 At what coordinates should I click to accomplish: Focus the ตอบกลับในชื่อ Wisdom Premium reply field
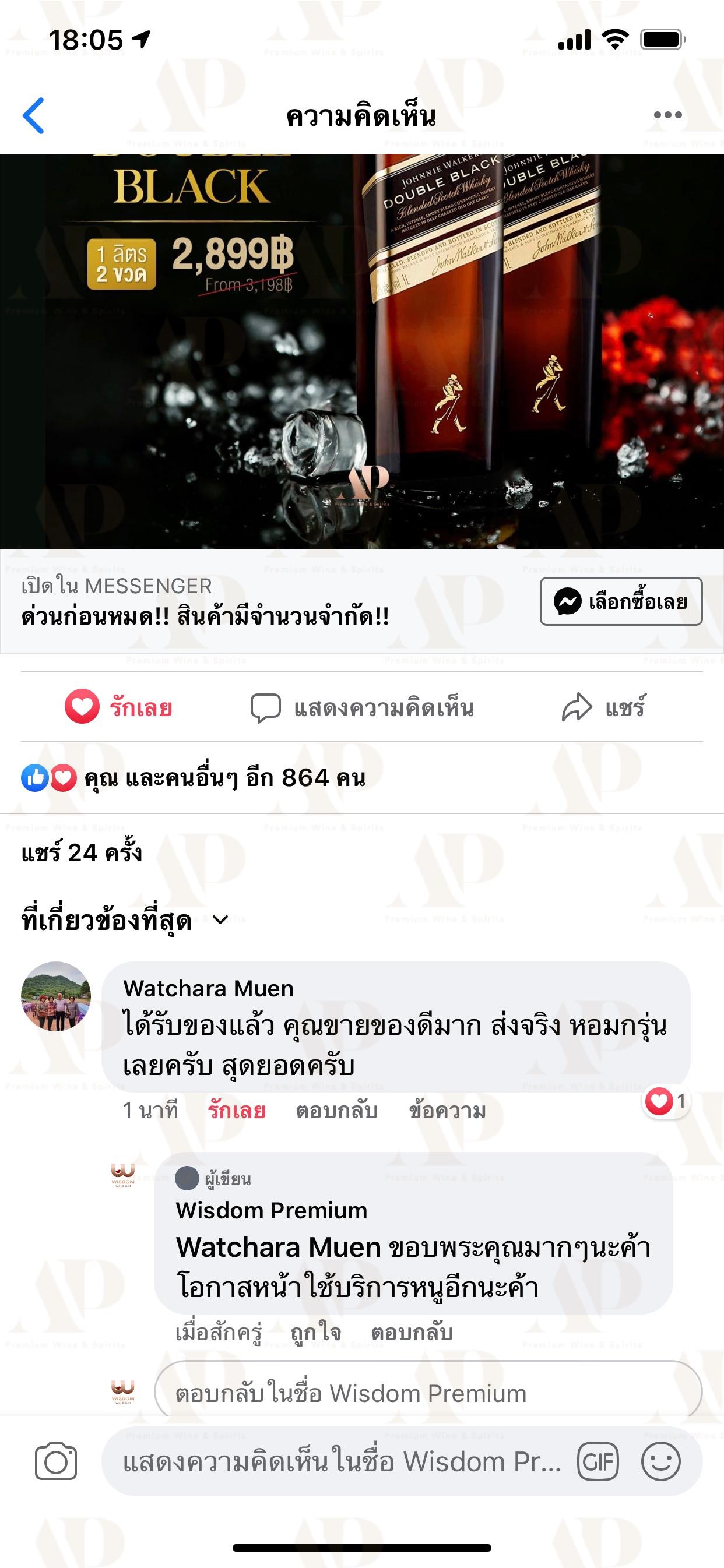(428, 1392)
